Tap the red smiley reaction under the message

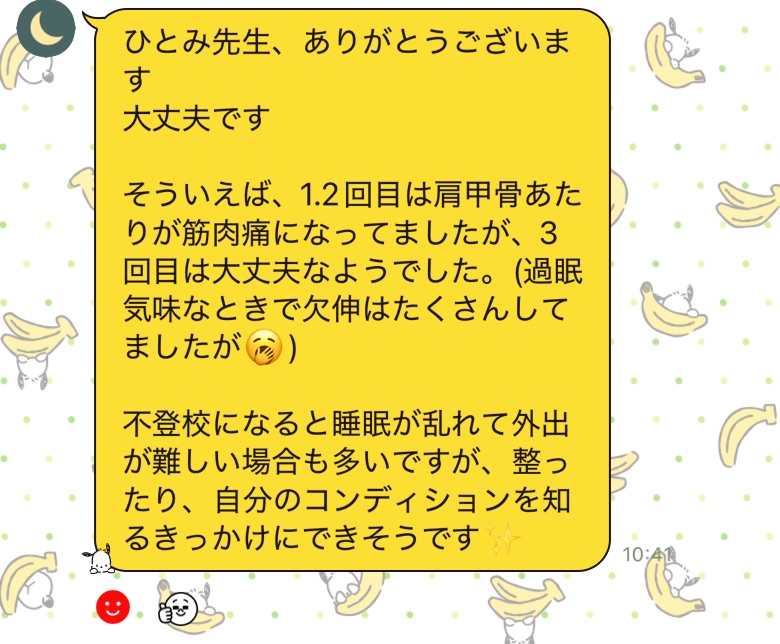pyautogui.click(x=113, y=604)
